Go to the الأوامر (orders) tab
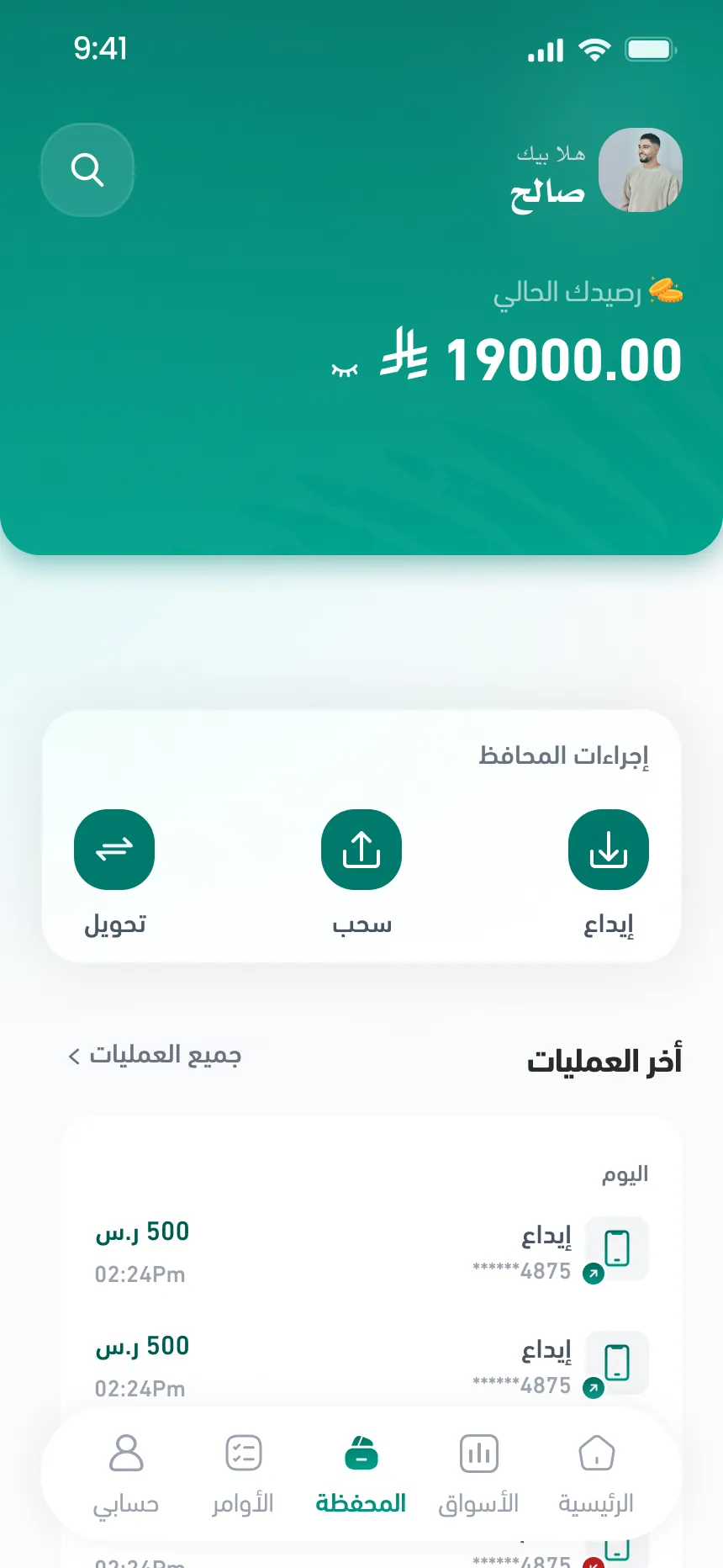Image resolution: width=723 pixels, height=1568 pixels. point(243,1472)
